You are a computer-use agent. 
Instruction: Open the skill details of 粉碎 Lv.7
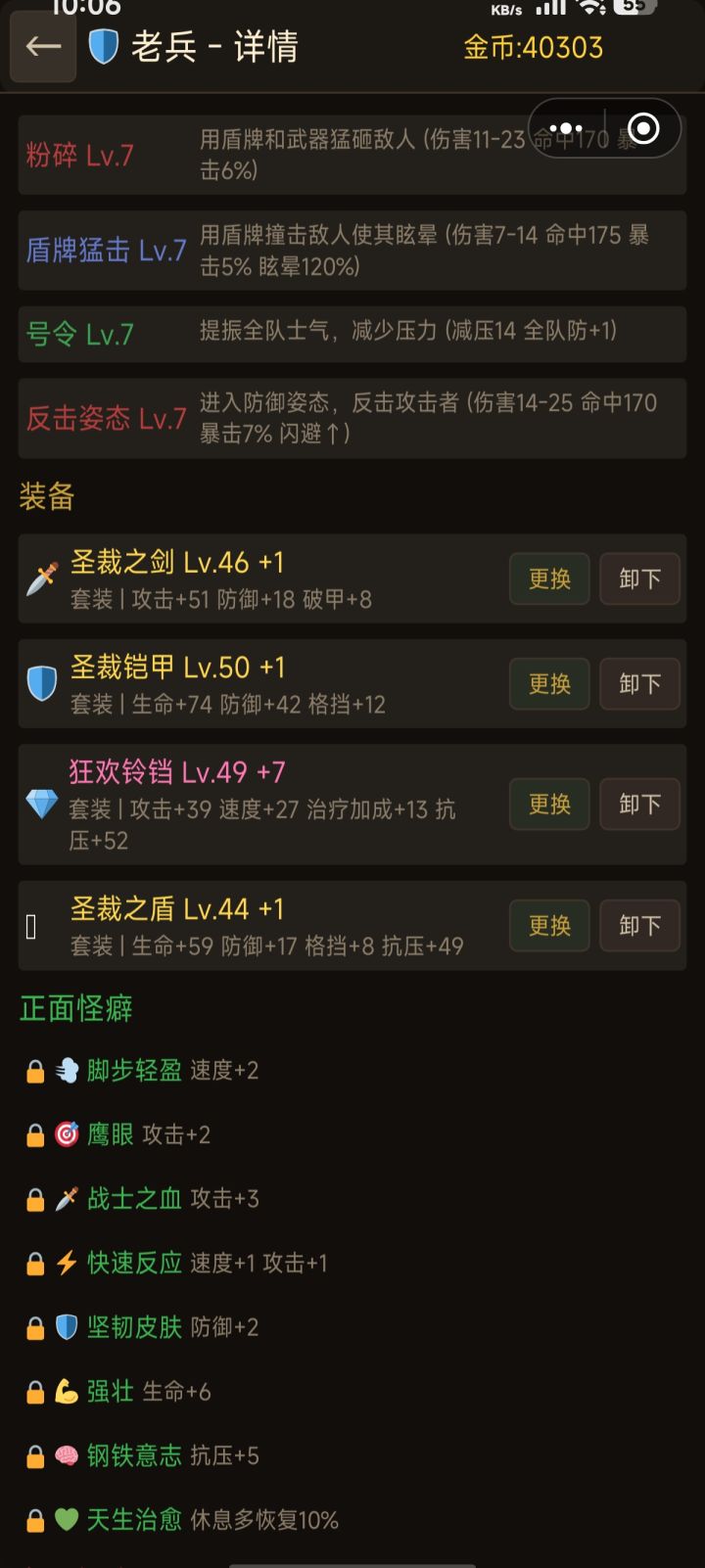(x=352, y=152)
